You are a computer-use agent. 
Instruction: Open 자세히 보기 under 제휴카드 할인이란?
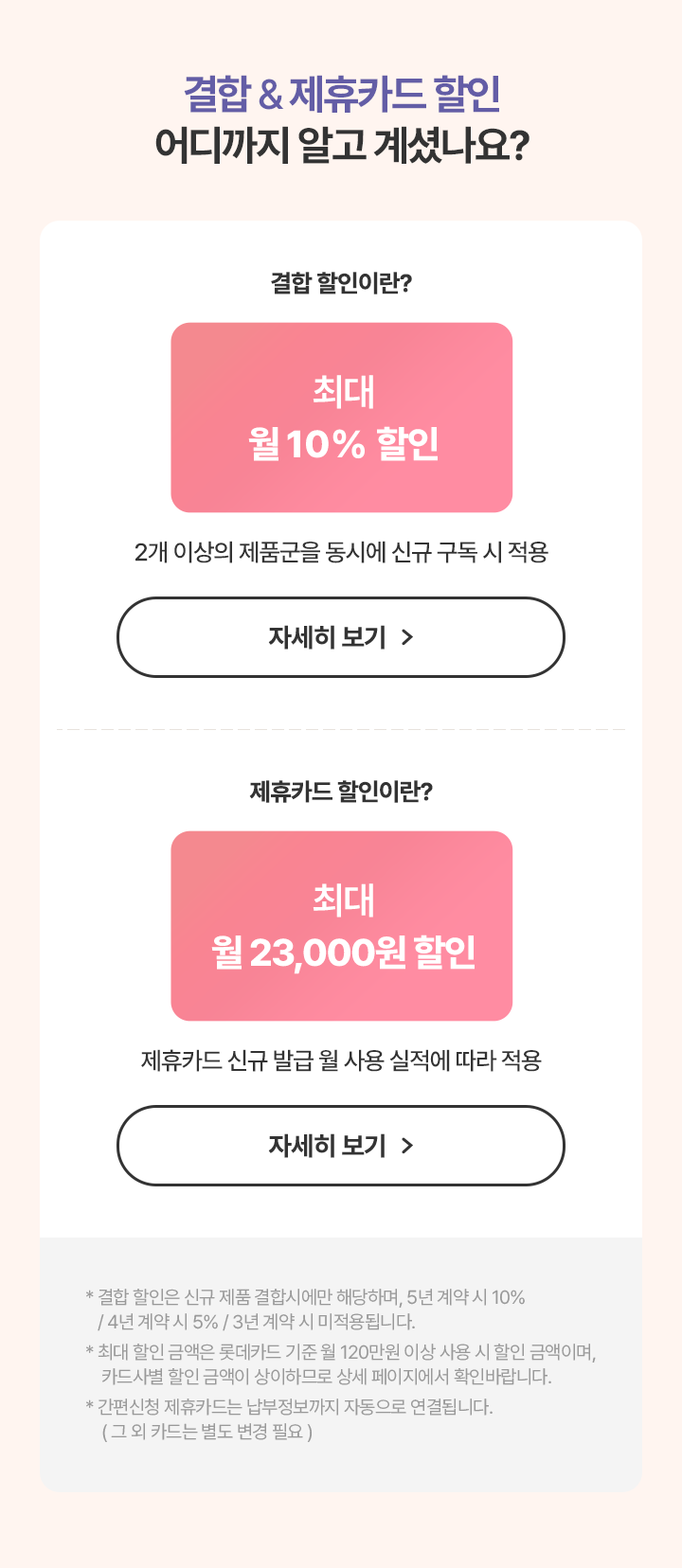click(x=340, y=1146)
